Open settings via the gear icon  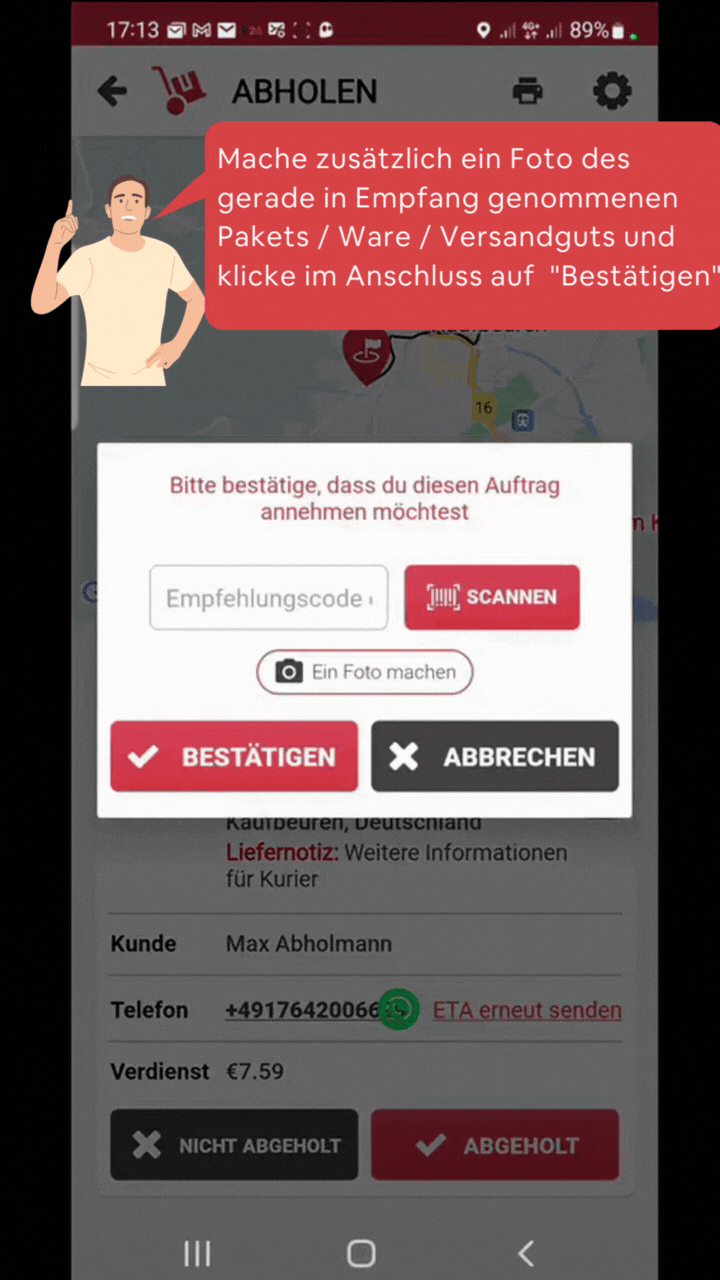coord(612,91)
